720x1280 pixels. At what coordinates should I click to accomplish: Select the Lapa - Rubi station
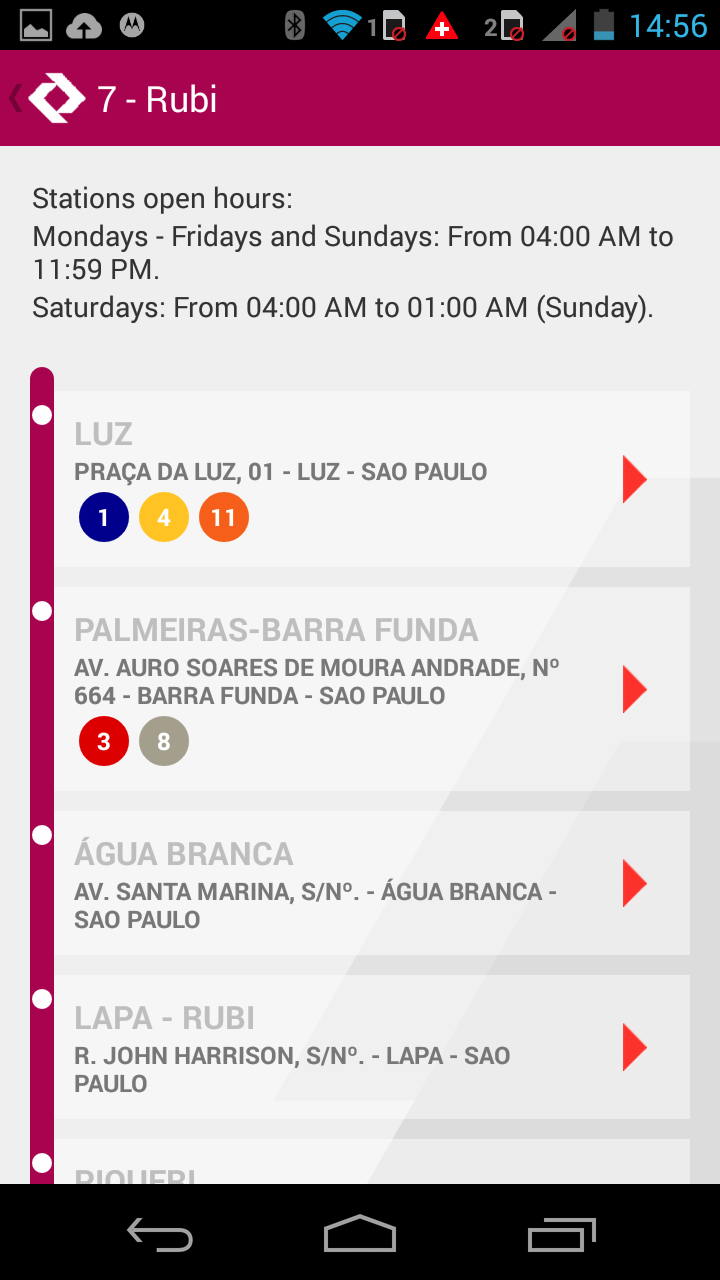click(x=372, y=1047)
